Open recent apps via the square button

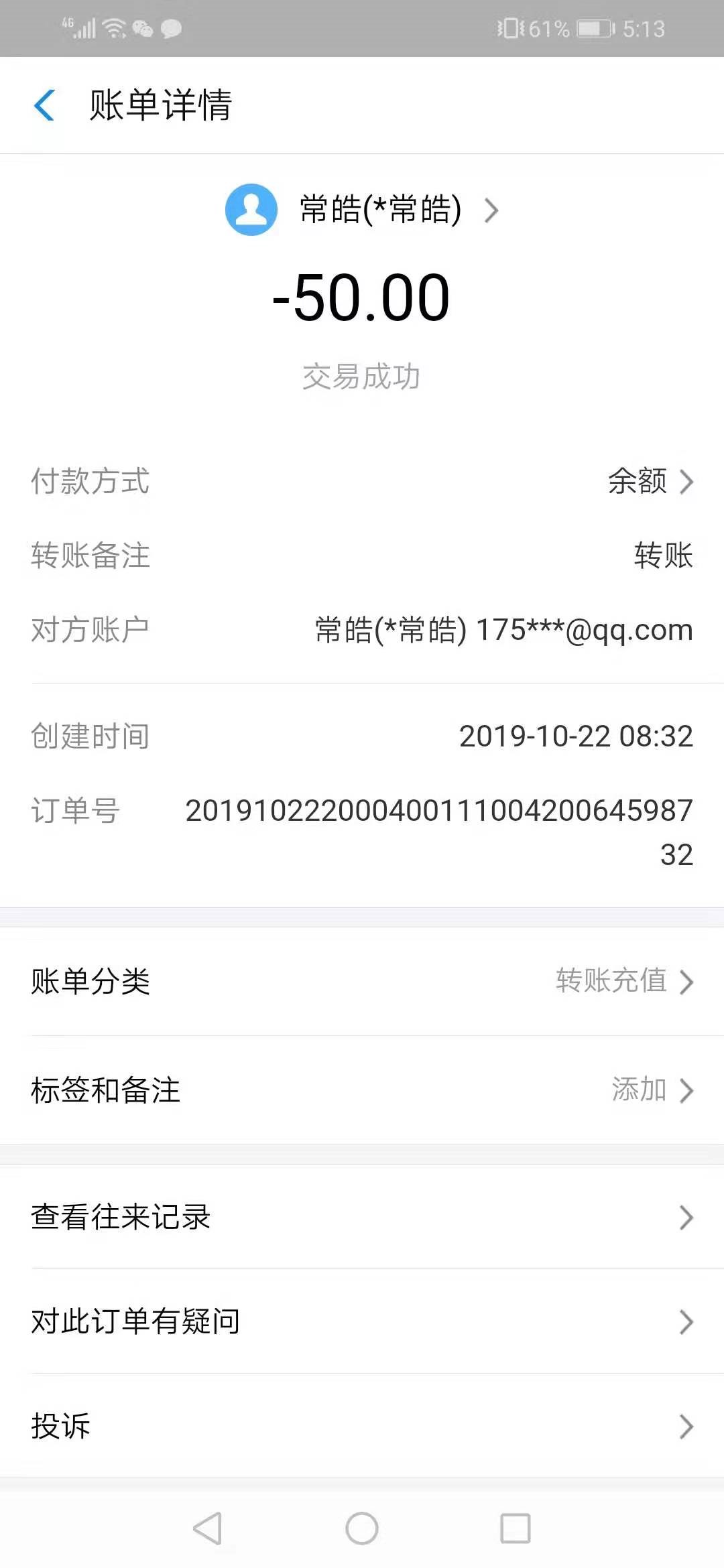[516, 1528]
